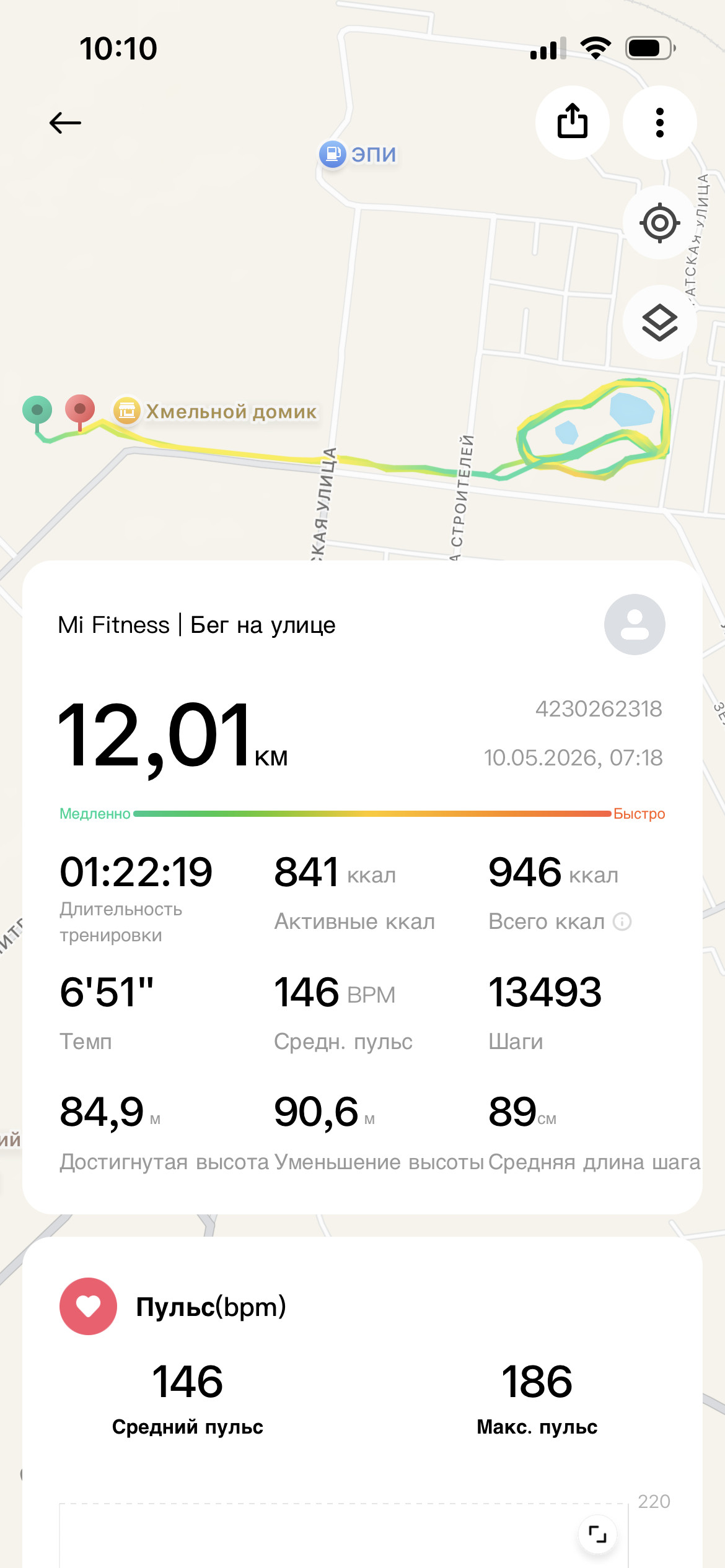Tap the info icon beside Всего ккал
Image resolution: width=725 pixels, height=1568 pixels.
(x=622, y=921)
